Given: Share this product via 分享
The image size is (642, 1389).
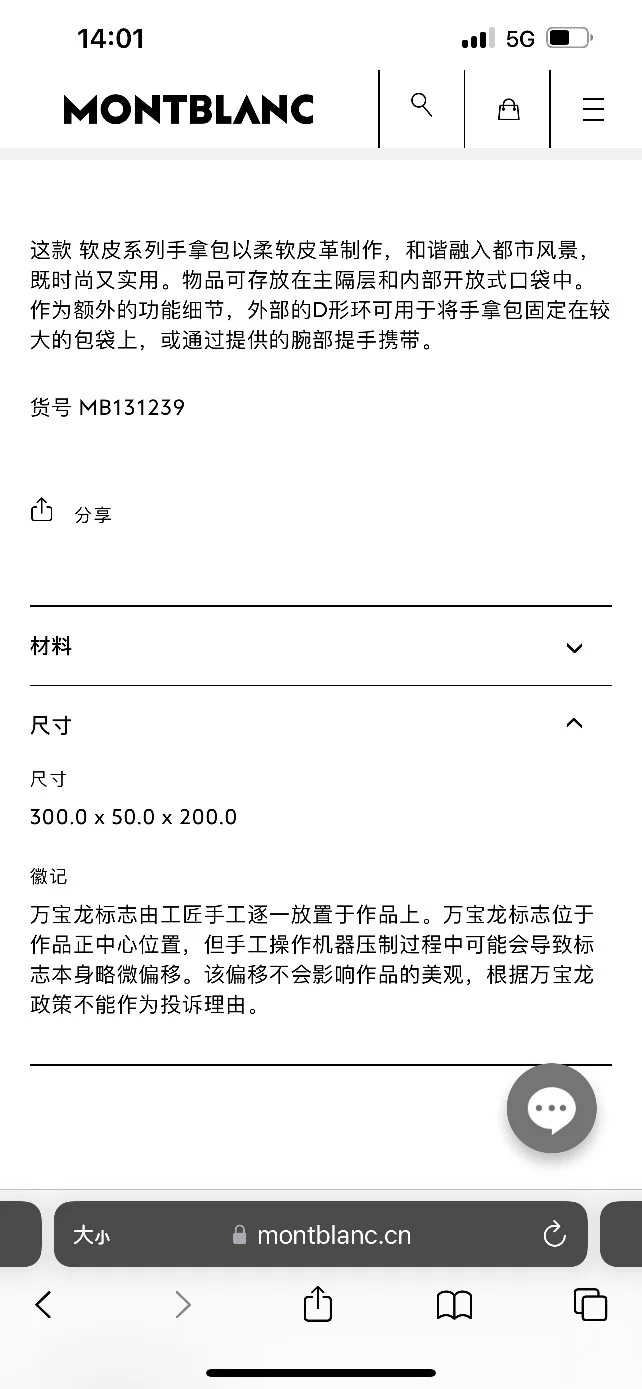Looking at the screenshot, I should [71, 513].
